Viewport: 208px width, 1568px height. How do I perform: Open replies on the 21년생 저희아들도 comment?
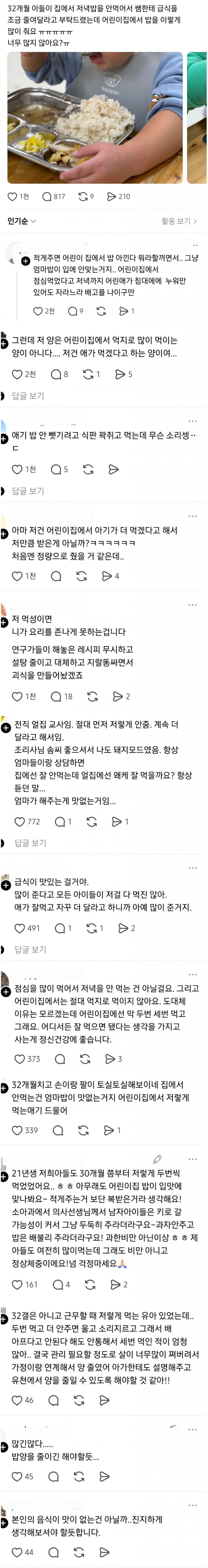coord(58,1284)
